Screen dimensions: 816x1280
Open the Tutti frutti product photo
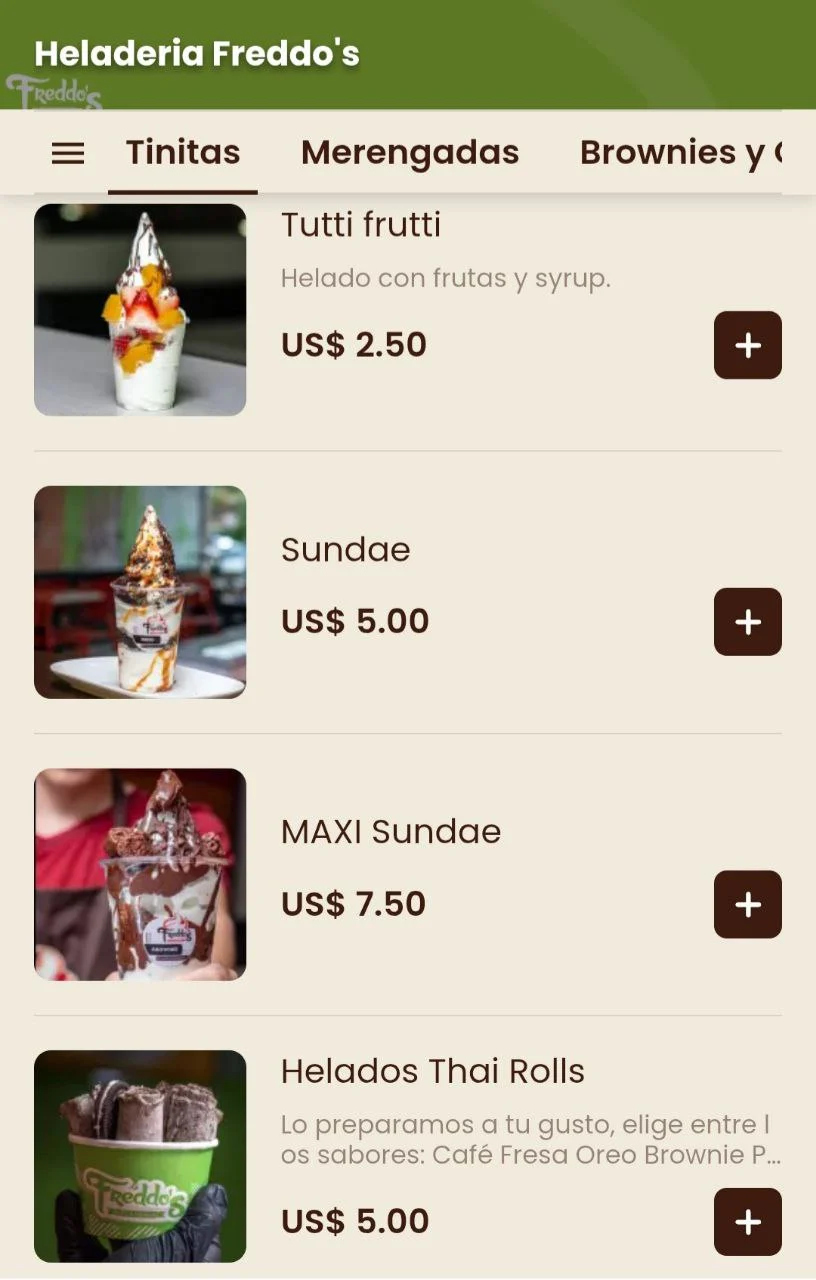140,310
